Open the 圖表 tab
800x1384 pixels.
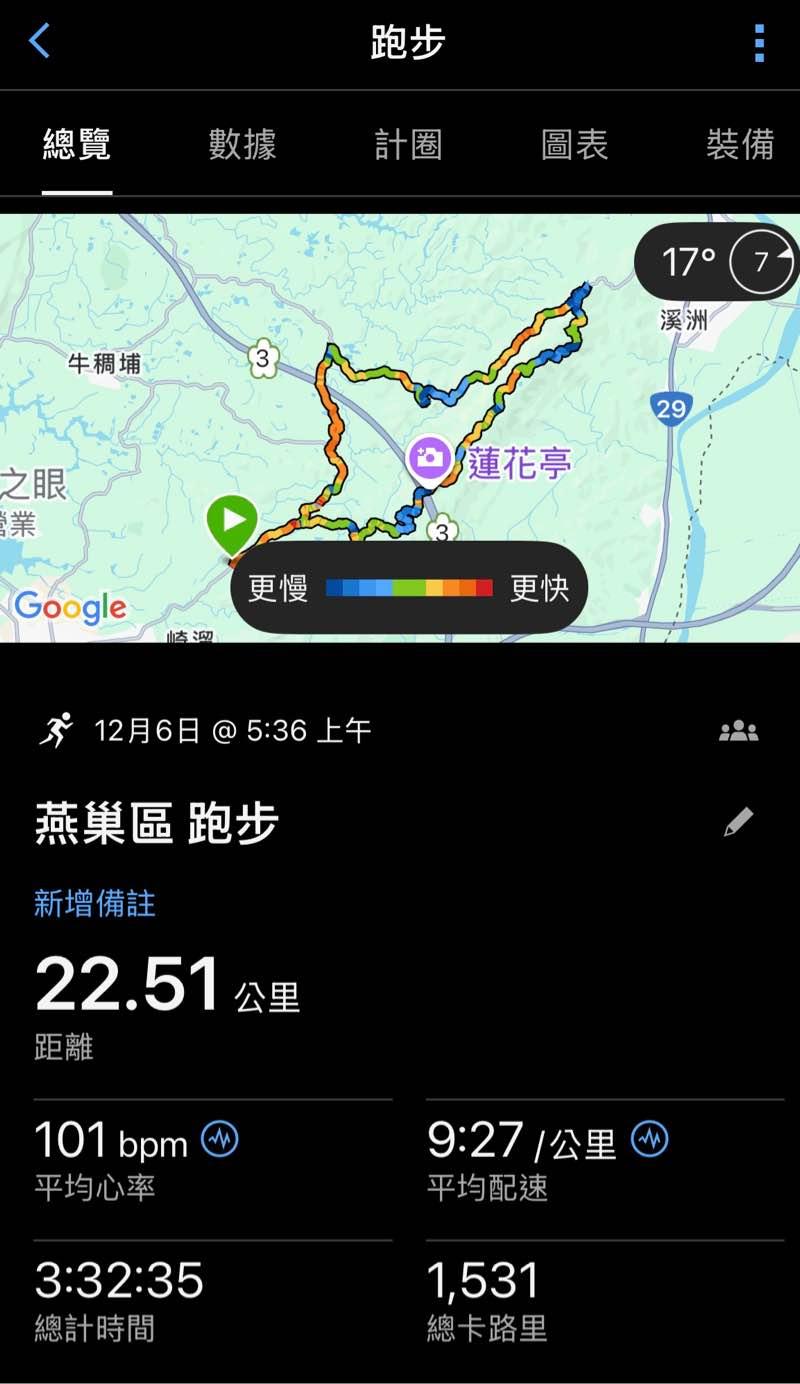pyautogui.click(x=574, y=145)
